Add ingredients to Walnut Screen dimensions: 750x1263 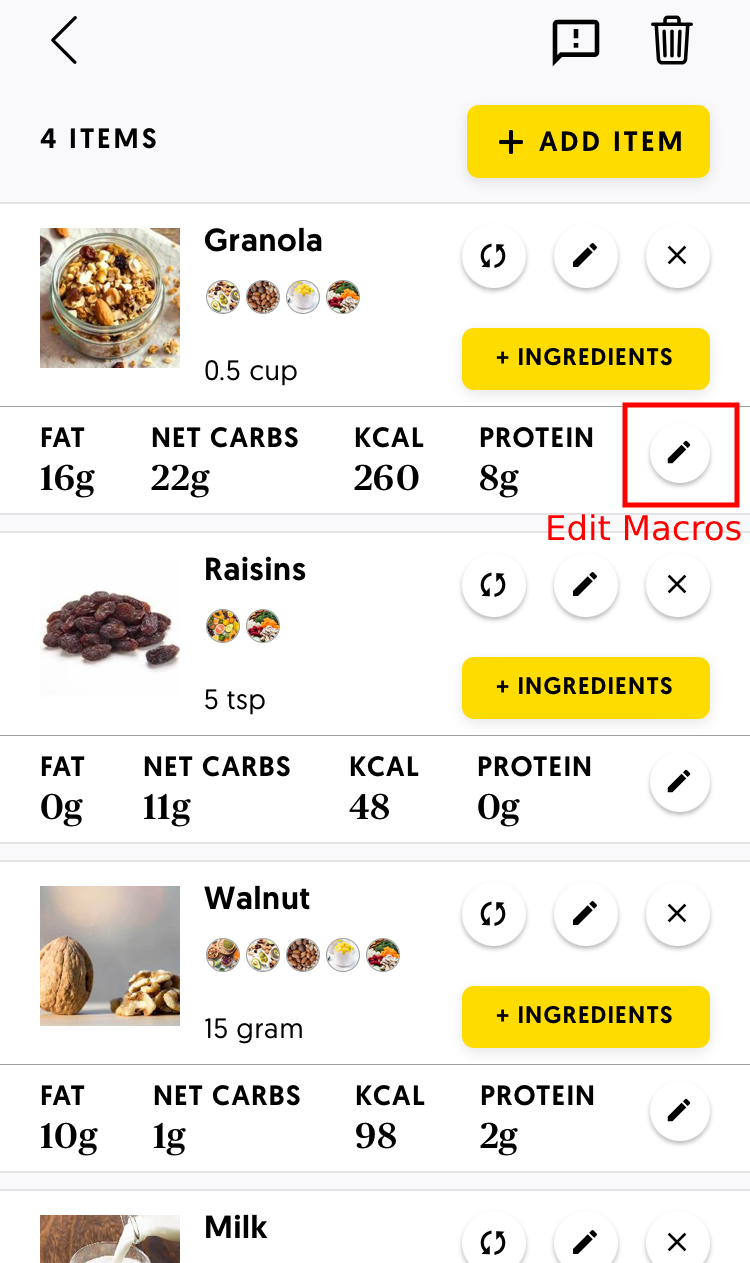[x=585, y=1016]
